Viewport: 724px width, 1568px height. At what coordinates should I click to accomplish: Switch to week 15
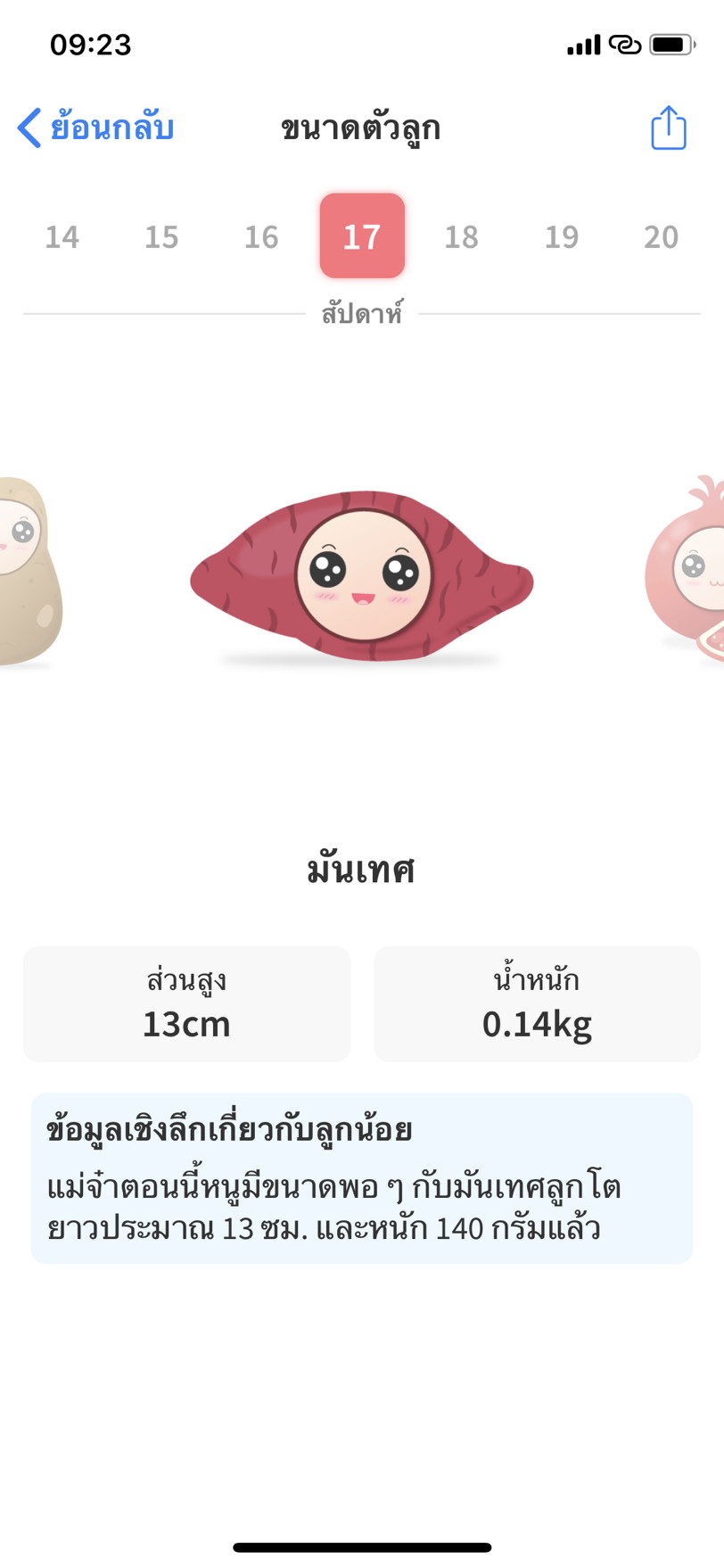(161, 236)
